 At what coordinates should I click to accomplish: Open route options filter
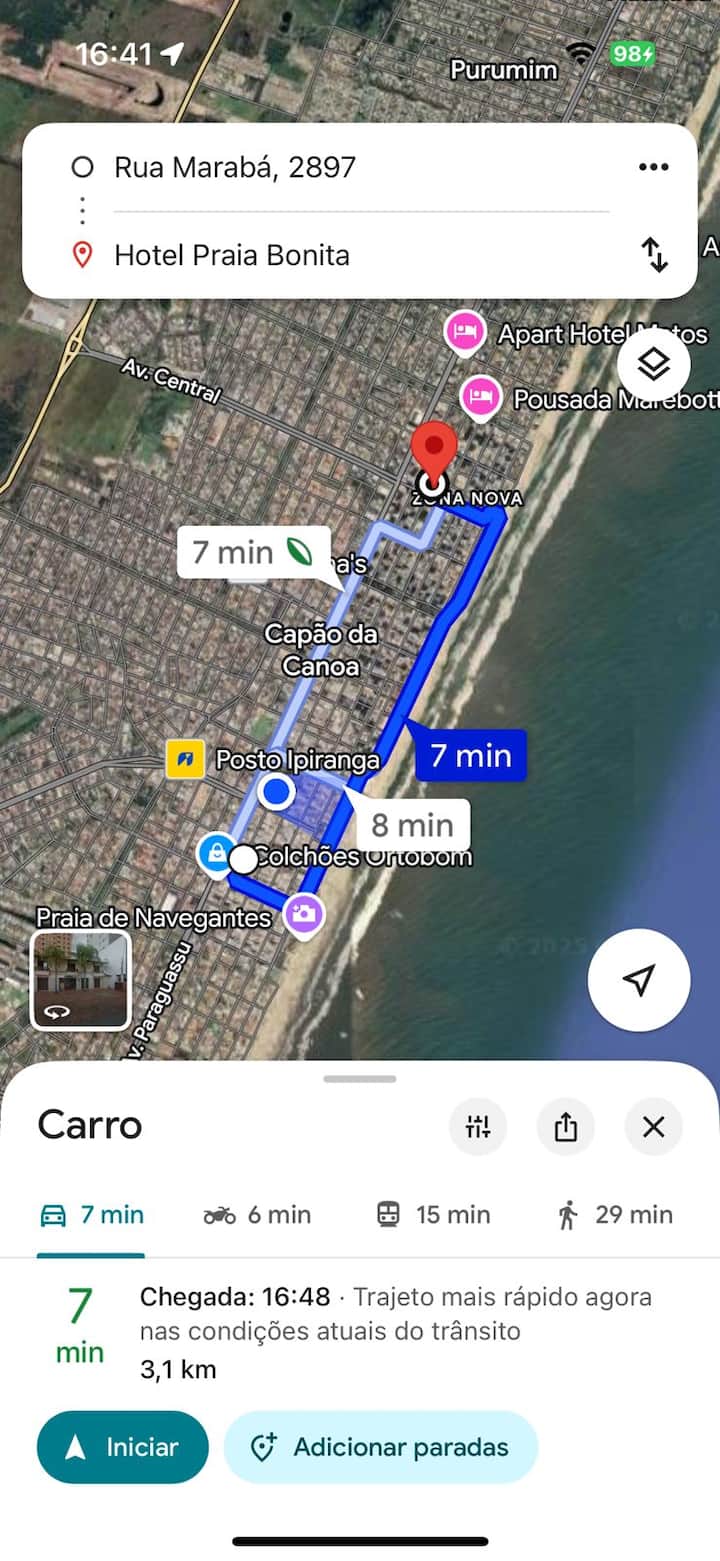478,1127
